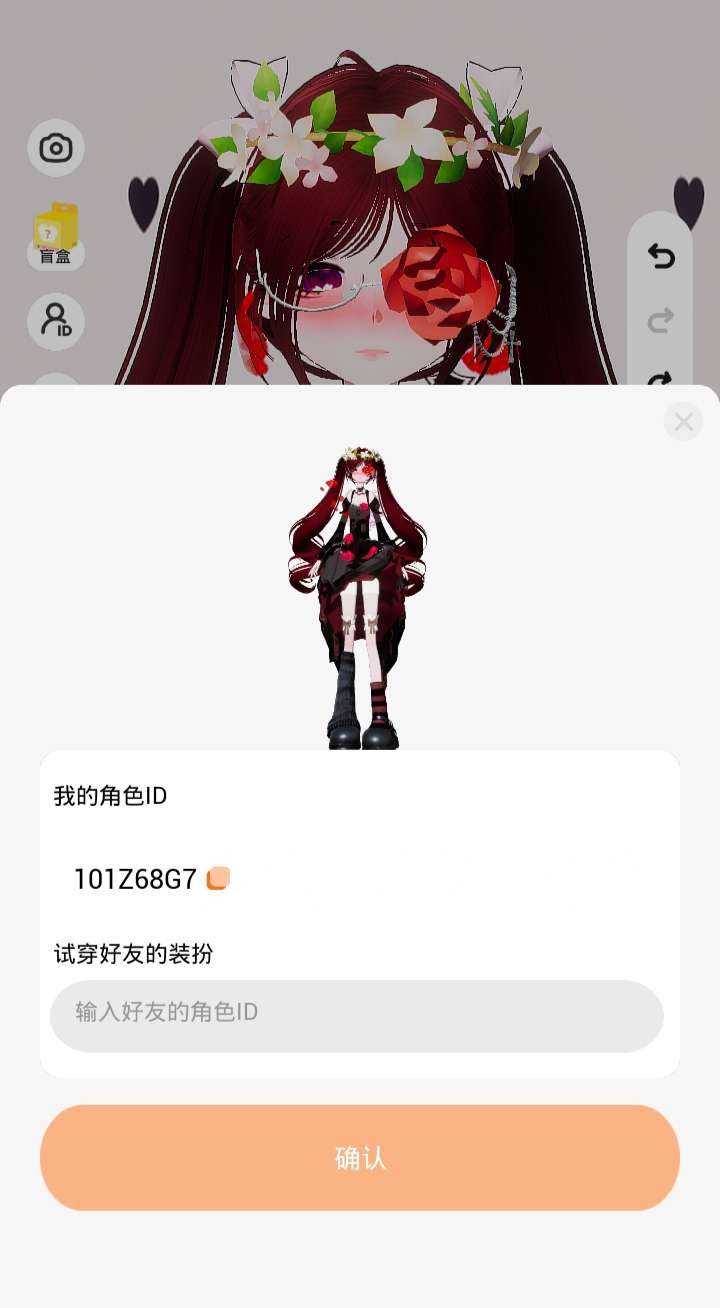Undo the last outfit change
720x1308 pixels.
(661, 258)
